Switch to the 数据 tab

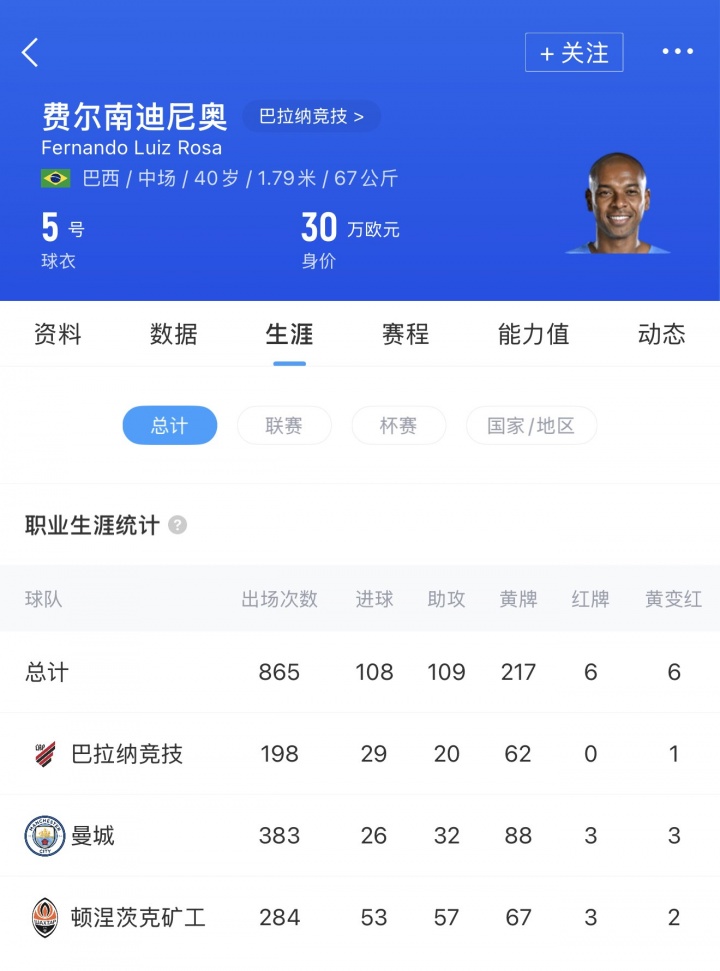(174, 334)
